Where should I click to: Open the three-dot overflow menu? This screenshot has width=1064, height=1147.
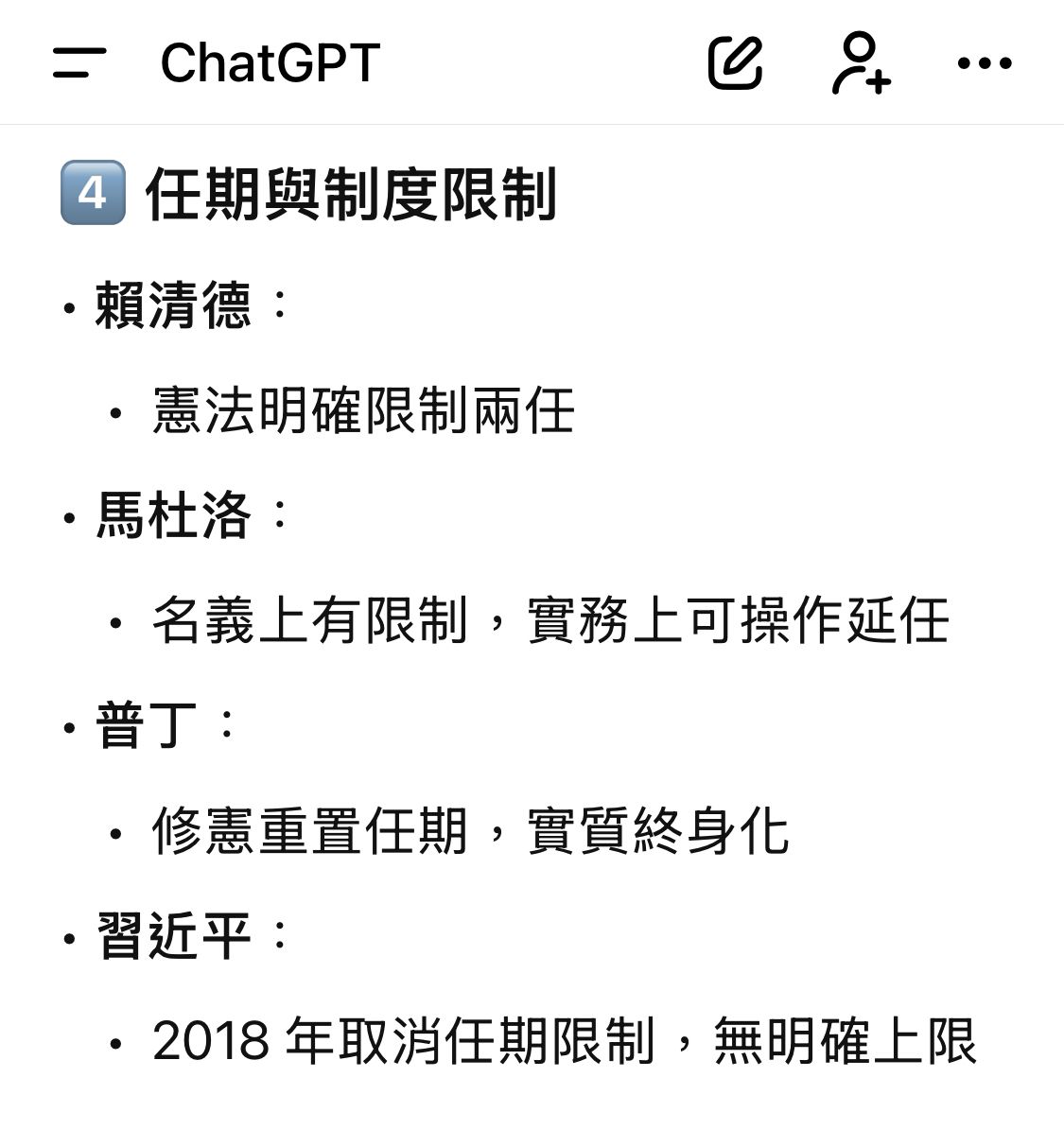click(985, 63)
